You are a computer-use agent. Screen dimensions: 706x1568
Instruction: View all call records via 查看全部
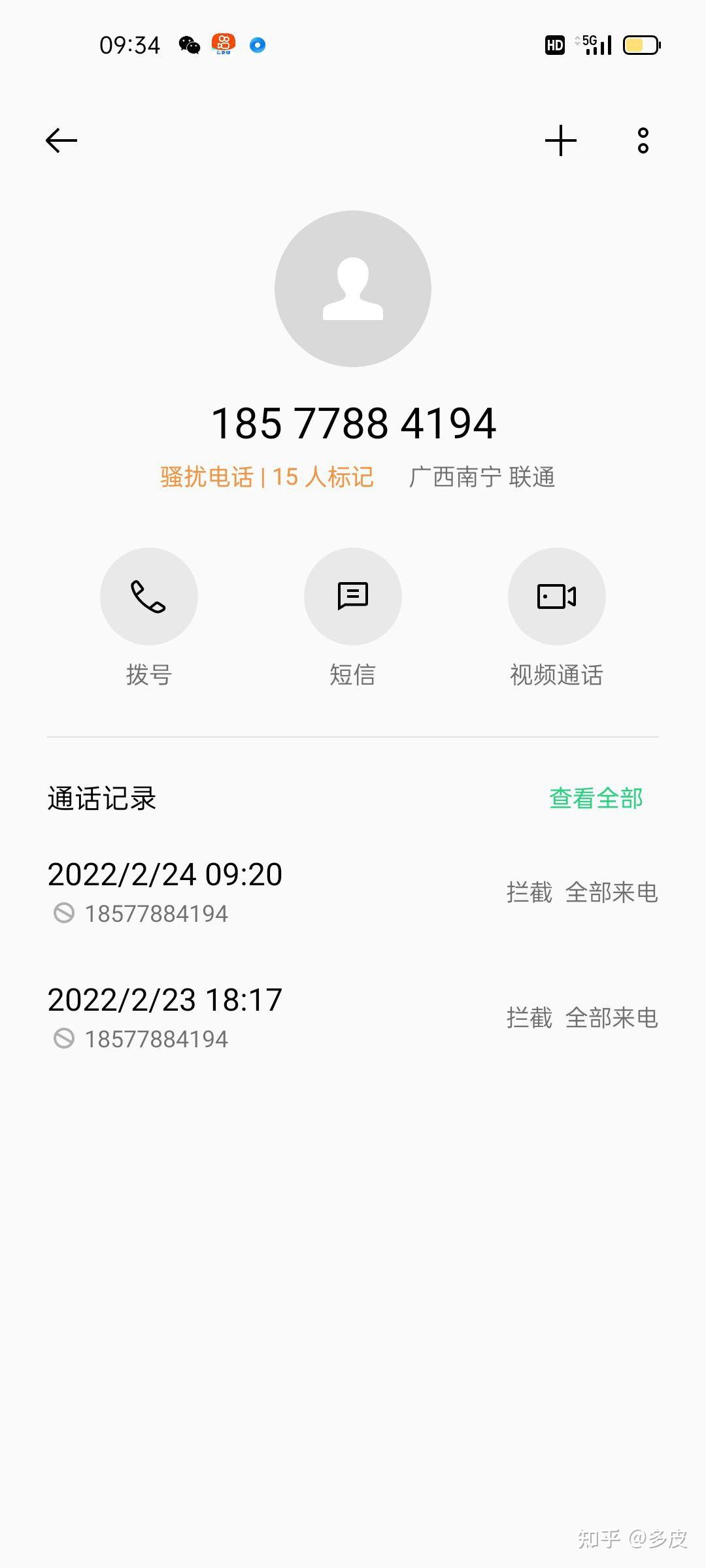(x=596, y=798)
